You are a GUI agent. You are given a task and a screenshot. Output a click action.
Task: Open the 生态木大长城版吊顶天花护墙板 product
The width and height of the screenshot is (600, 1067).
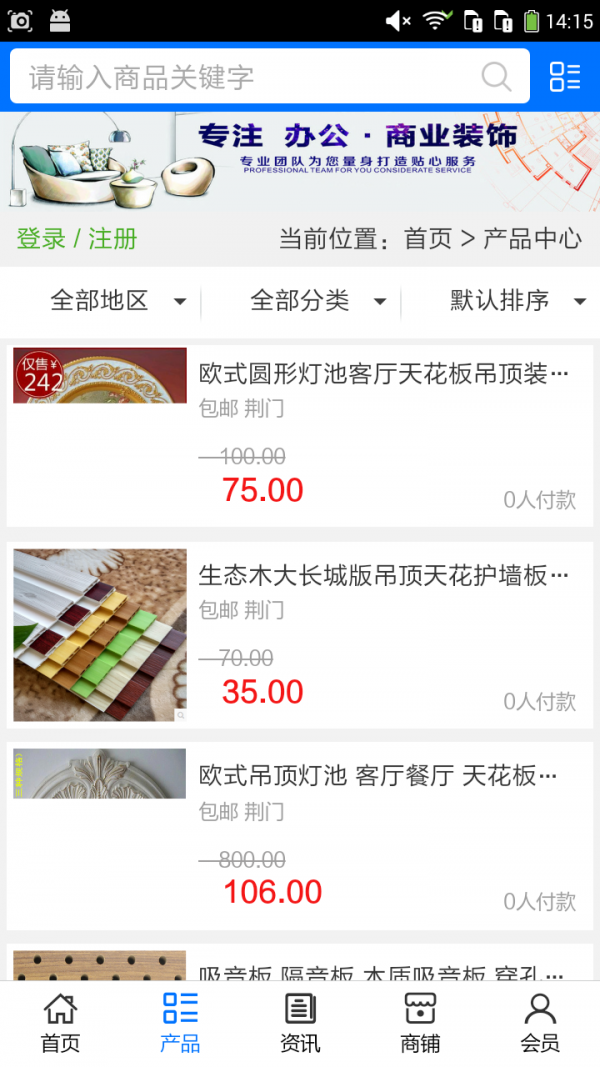tap(383, 576)
